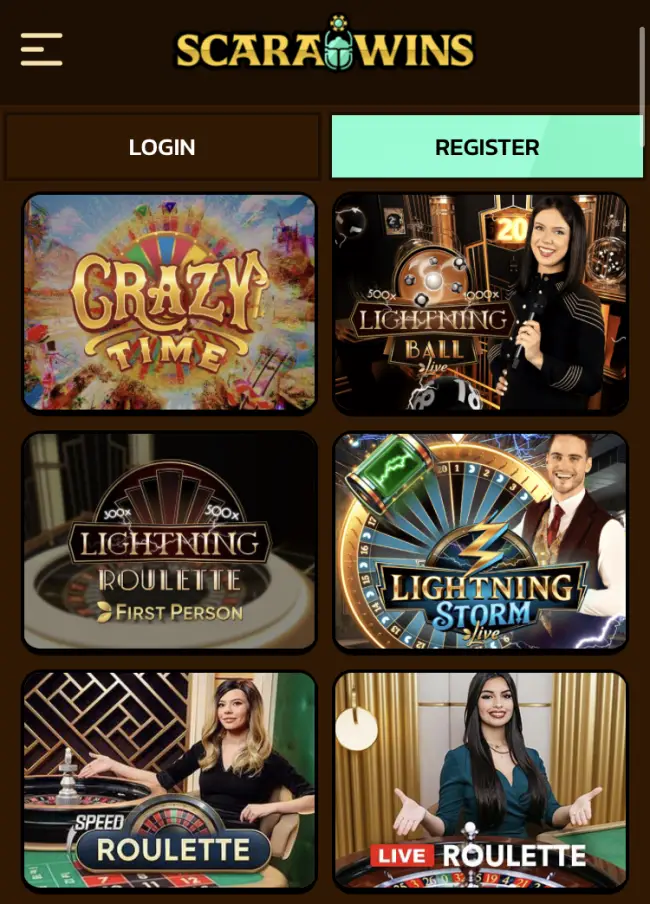Open Lightning Roulette First Person

pyautogui.click(x=169, y=541)
